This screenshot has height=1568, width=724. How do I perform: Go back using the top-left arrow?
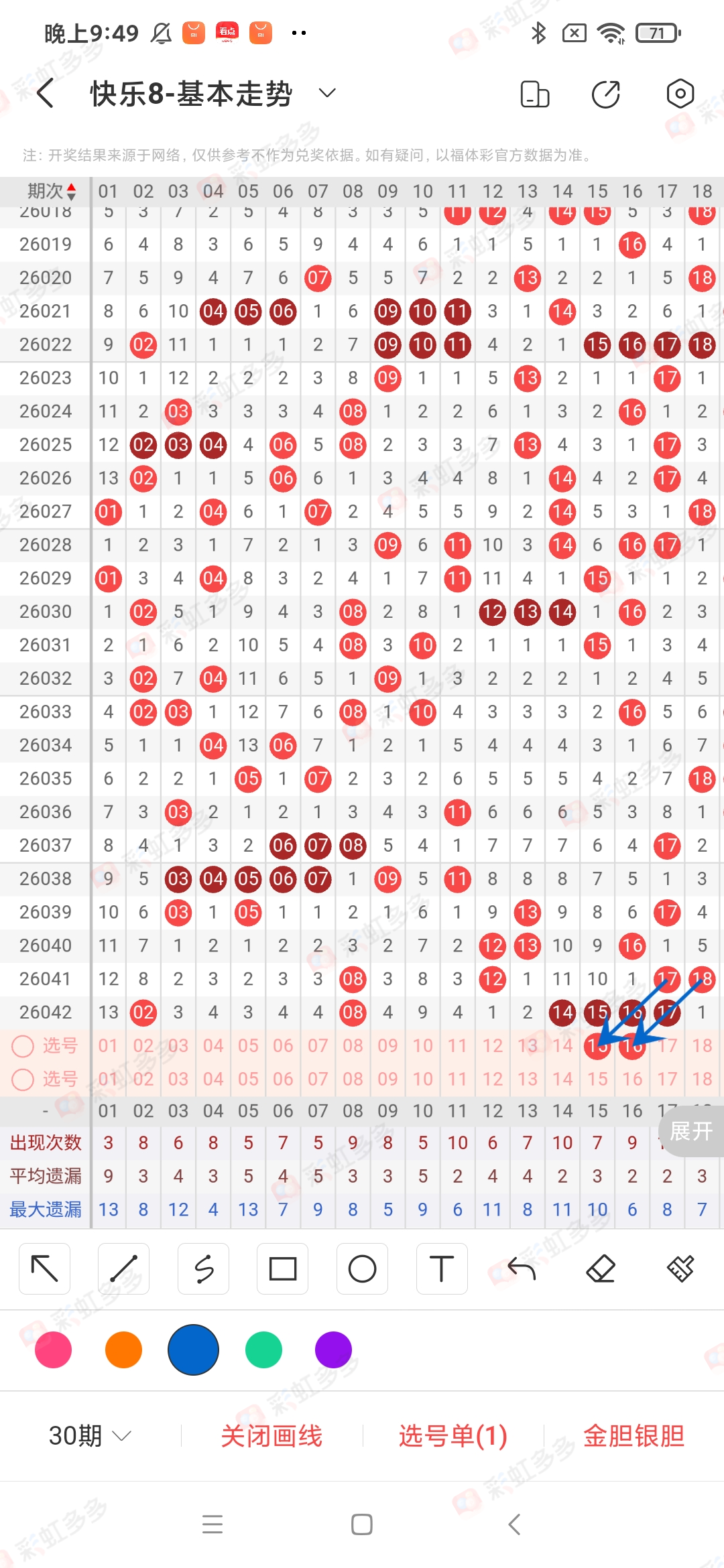point(46,93)
